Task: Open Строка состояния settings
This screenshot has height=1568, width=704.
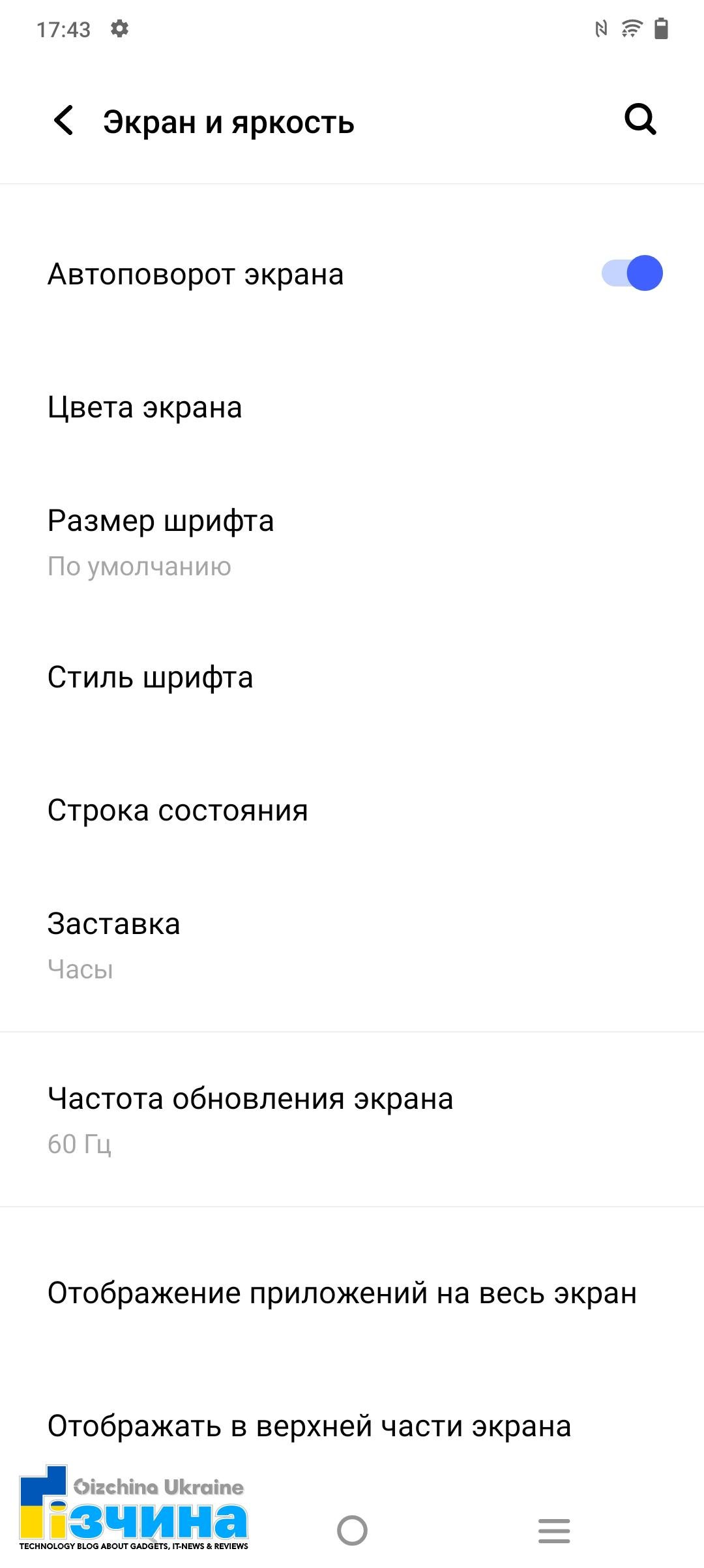Action: click(x=352, y=811)
